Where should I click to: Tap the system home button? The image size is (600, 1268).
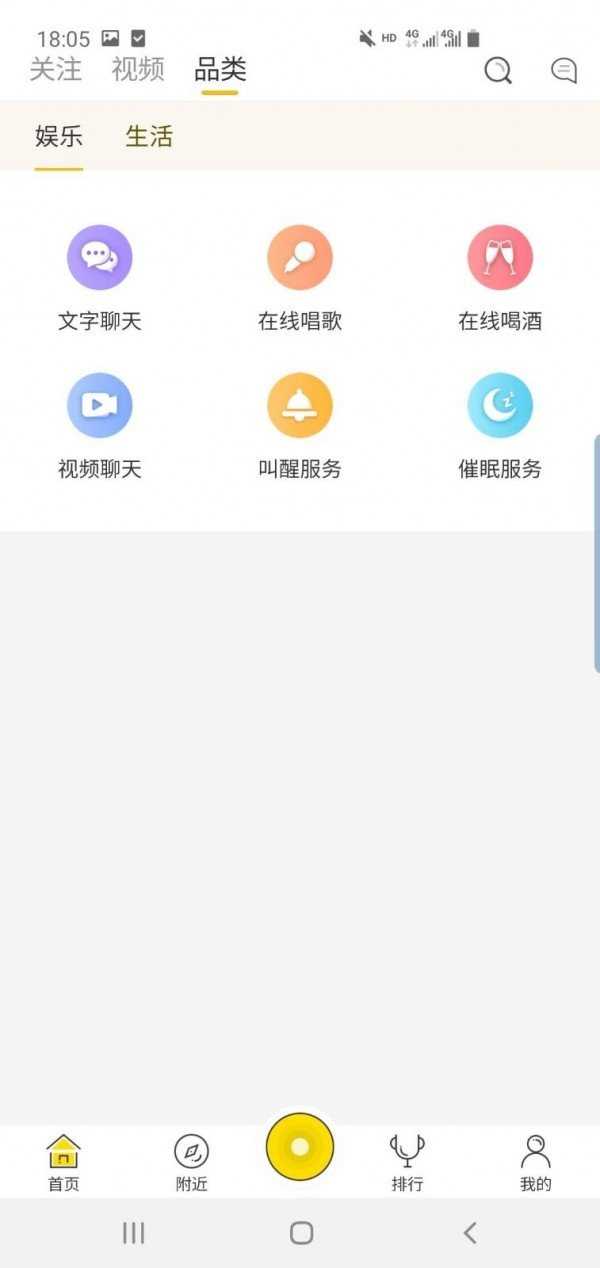pos(301,1233)
